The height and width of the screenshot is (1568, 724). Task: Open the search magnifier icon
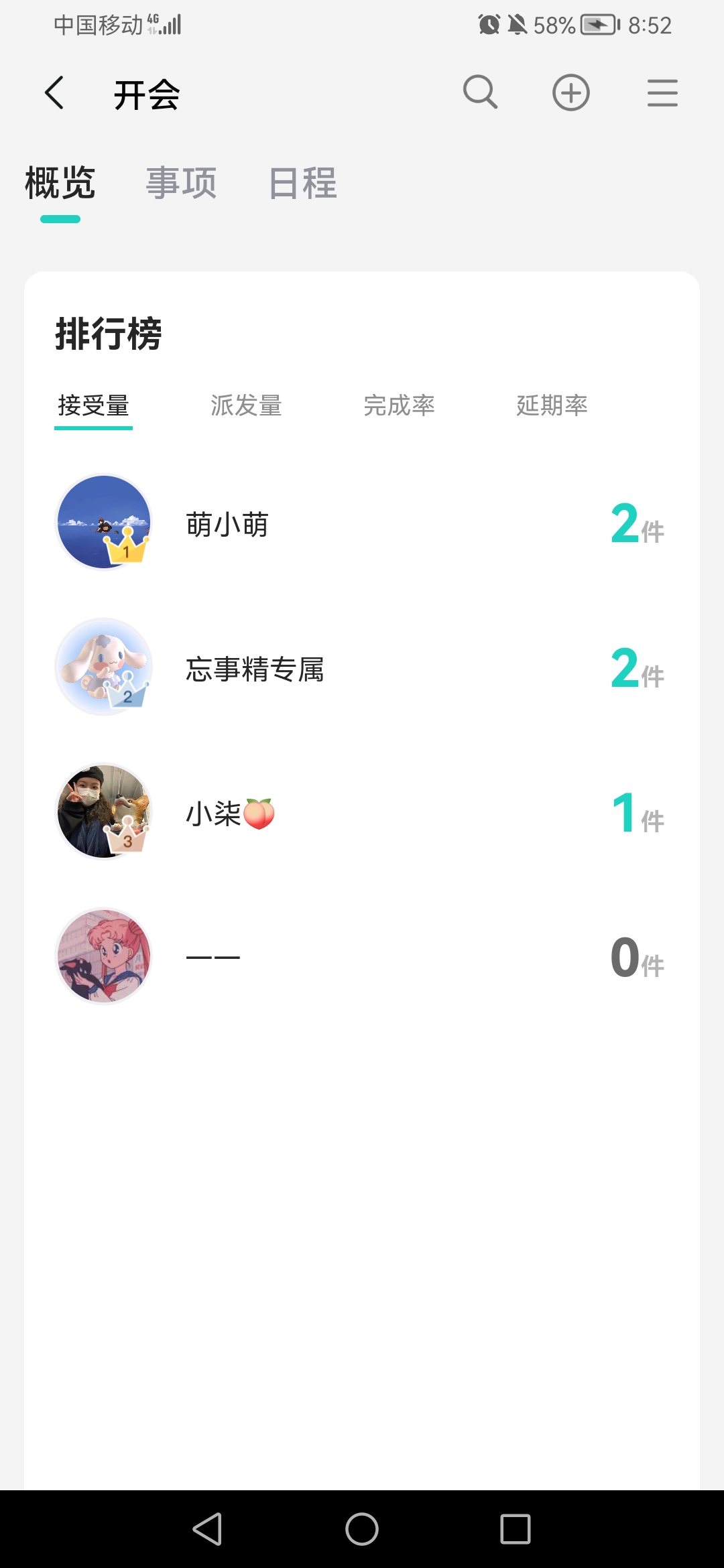click(x=480, y=92)
